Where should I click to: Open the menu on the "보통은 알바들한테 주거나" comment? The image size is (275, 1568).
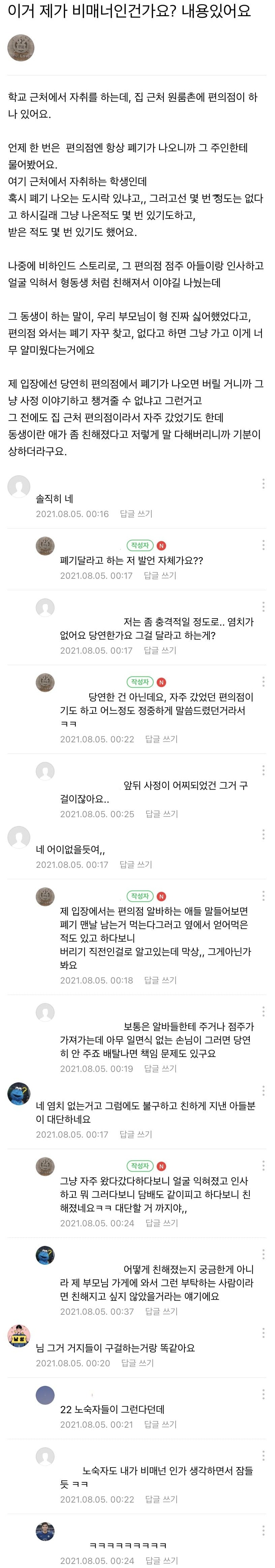[x=263, y=1011]
